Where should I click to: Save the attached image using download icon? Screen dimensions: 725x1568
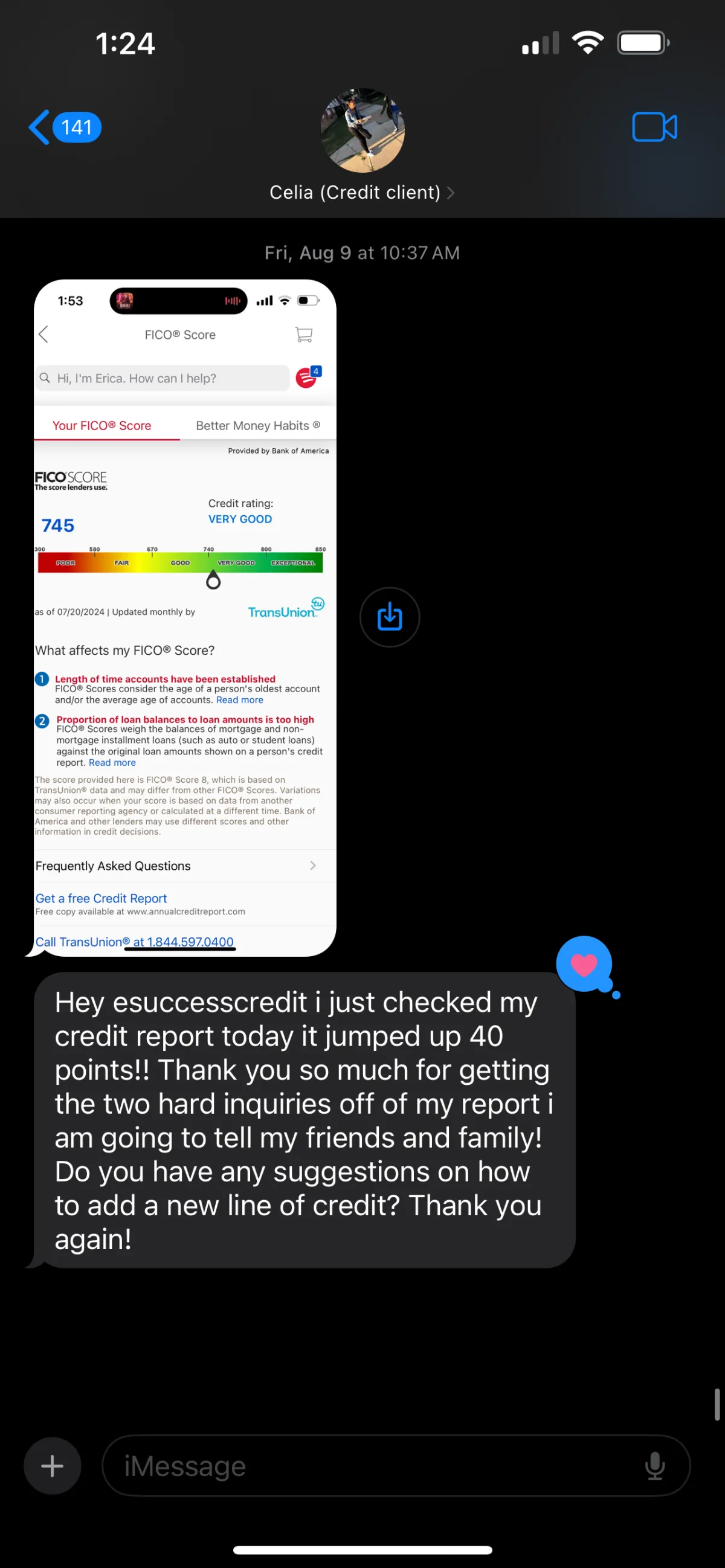[x=390, y=617]
